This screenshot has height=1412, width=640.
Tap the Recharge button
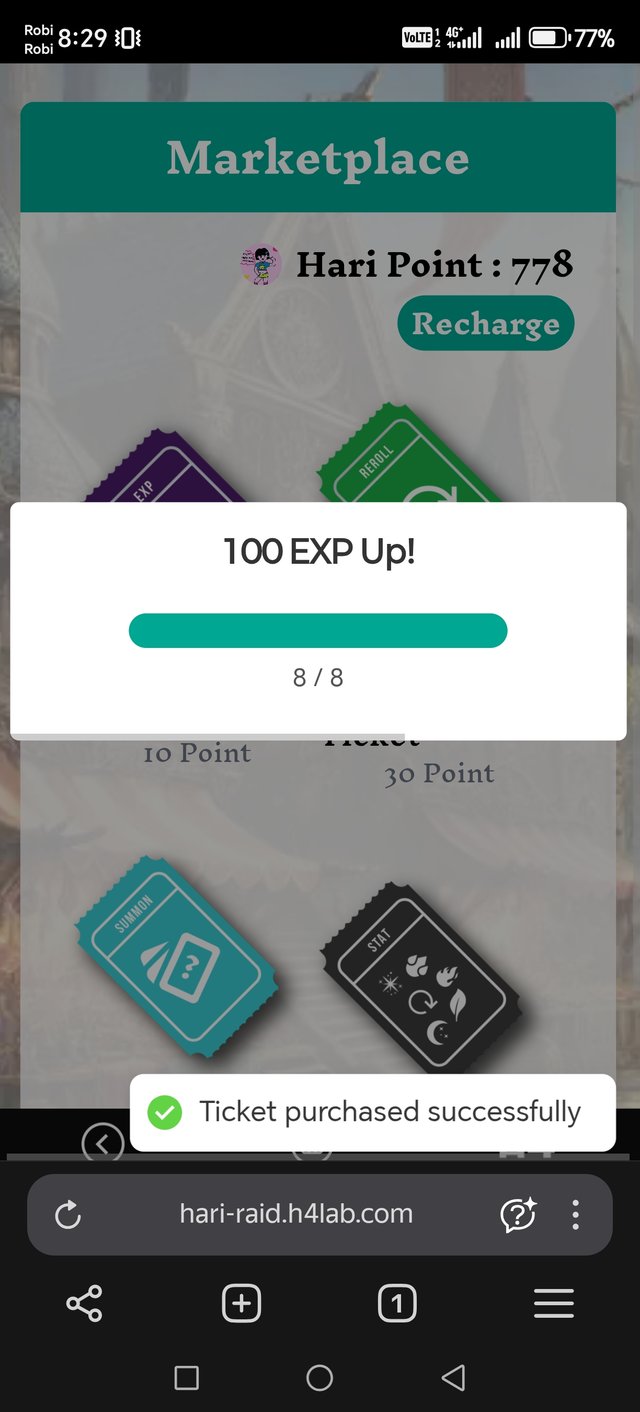pos(486,323)
